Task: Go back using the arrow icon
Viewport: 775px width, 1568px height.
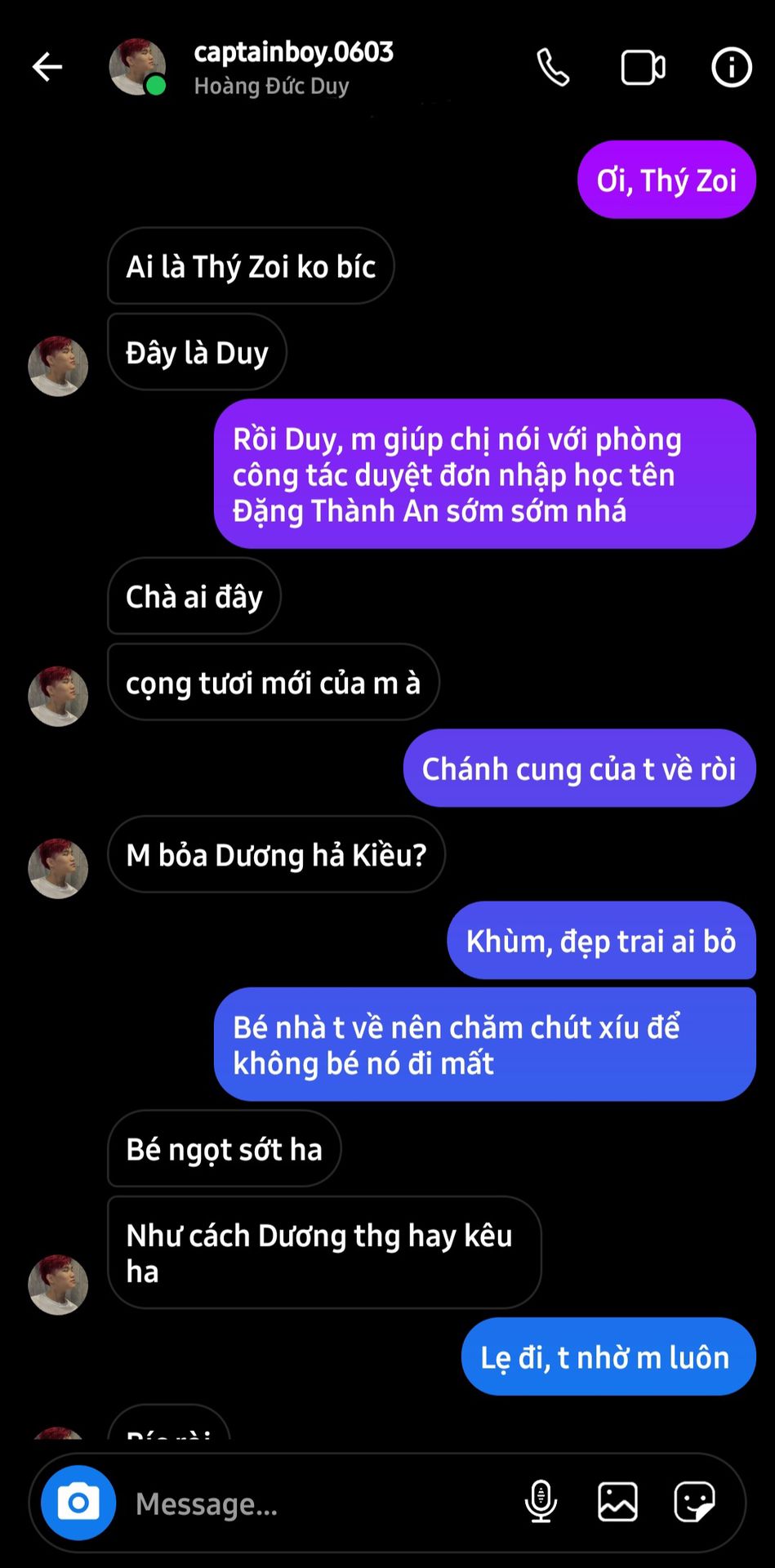Action: (47, 67)
